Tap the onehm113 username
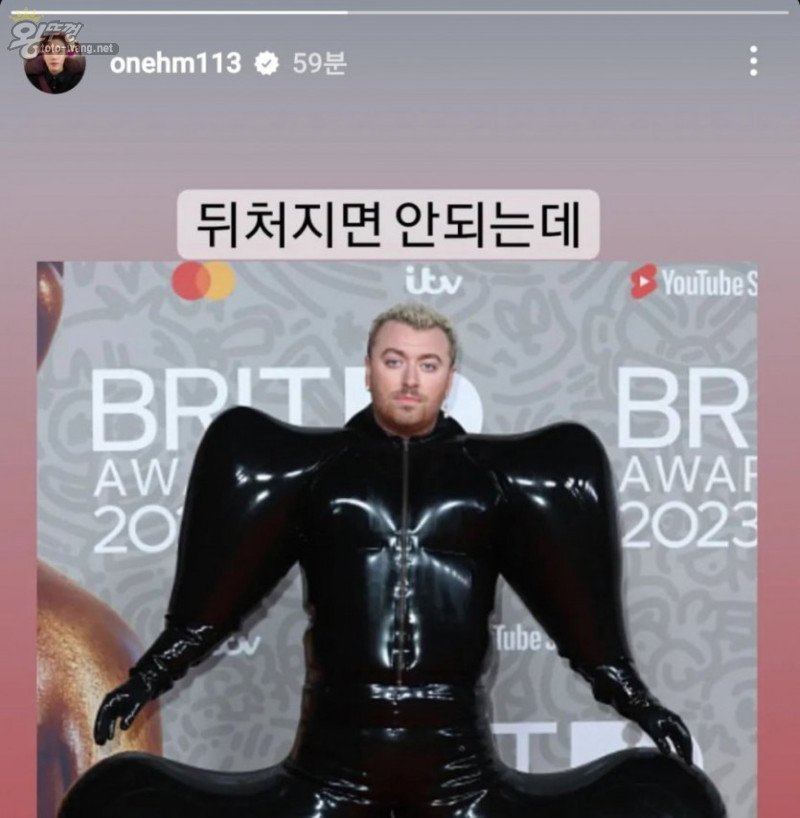The width and height of the screenshot is (800, 818). click(174, 63)
